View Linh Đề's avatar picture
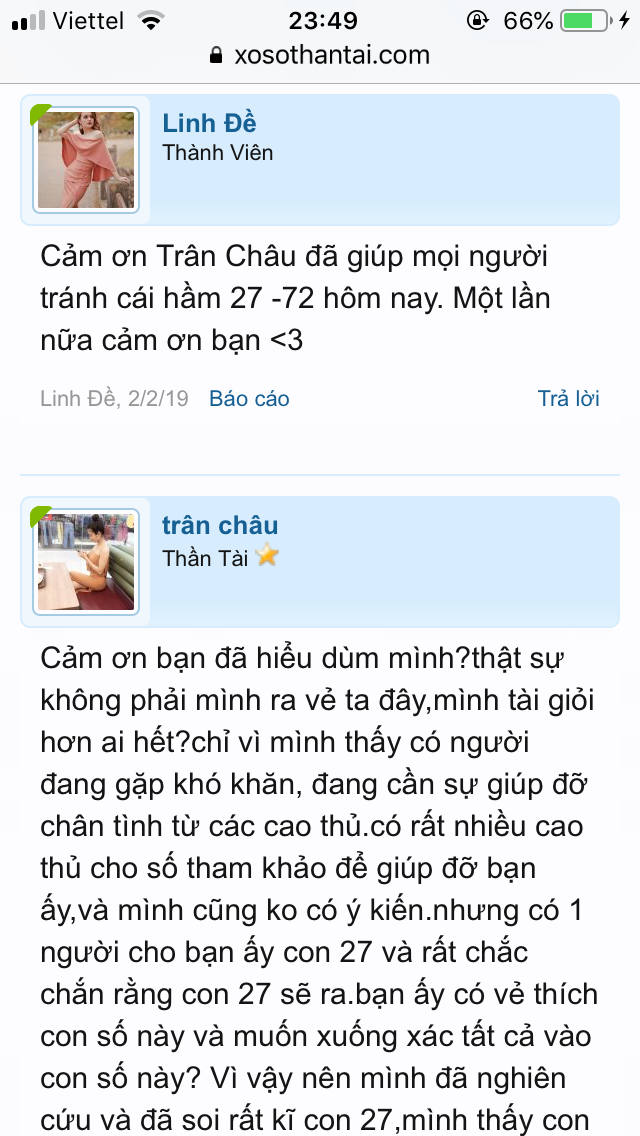This screenshot has width=640, height=1136. pyautogui.click(x=86, y=159)
